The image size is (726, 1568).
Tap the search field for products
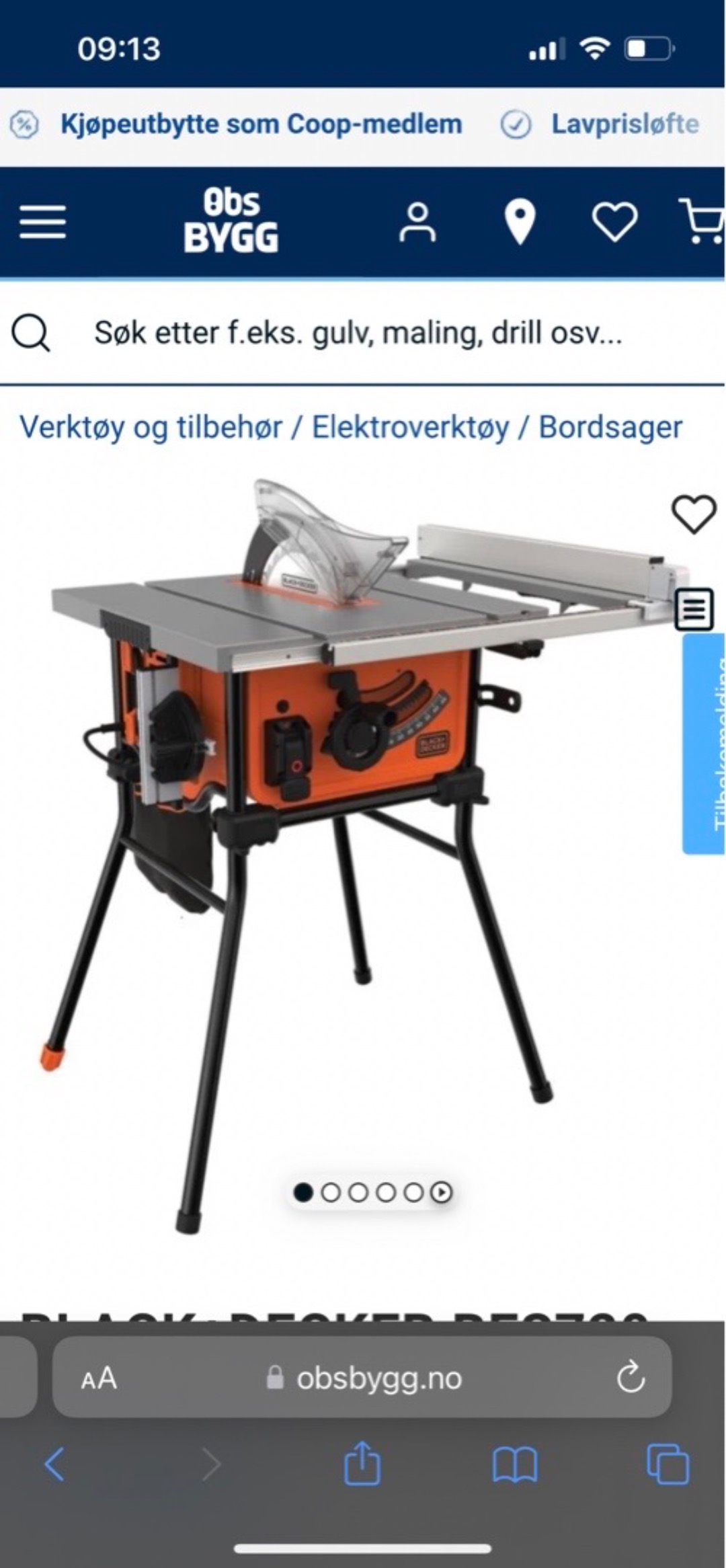coord(358,333)
